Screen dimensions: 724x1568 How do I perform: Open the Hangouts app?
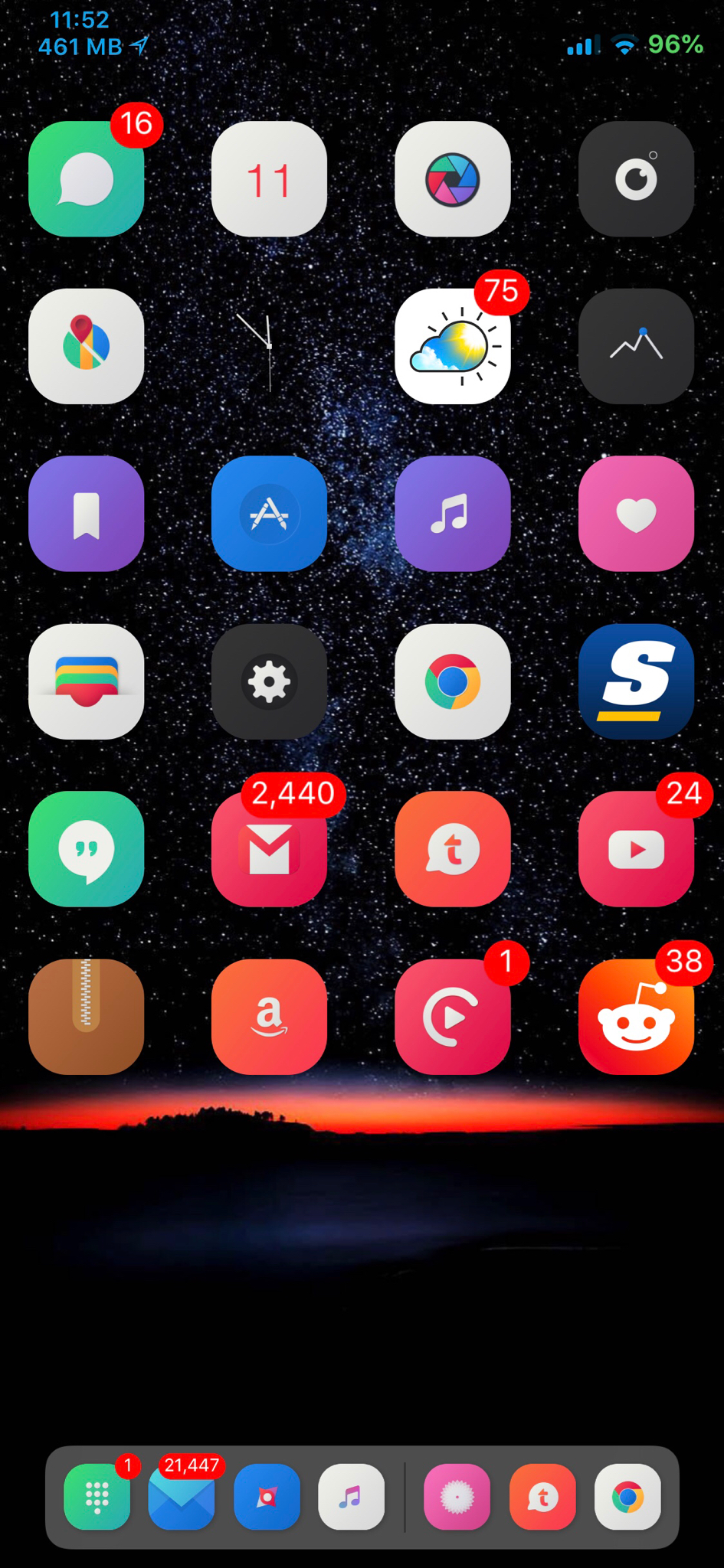pos(86,849)
